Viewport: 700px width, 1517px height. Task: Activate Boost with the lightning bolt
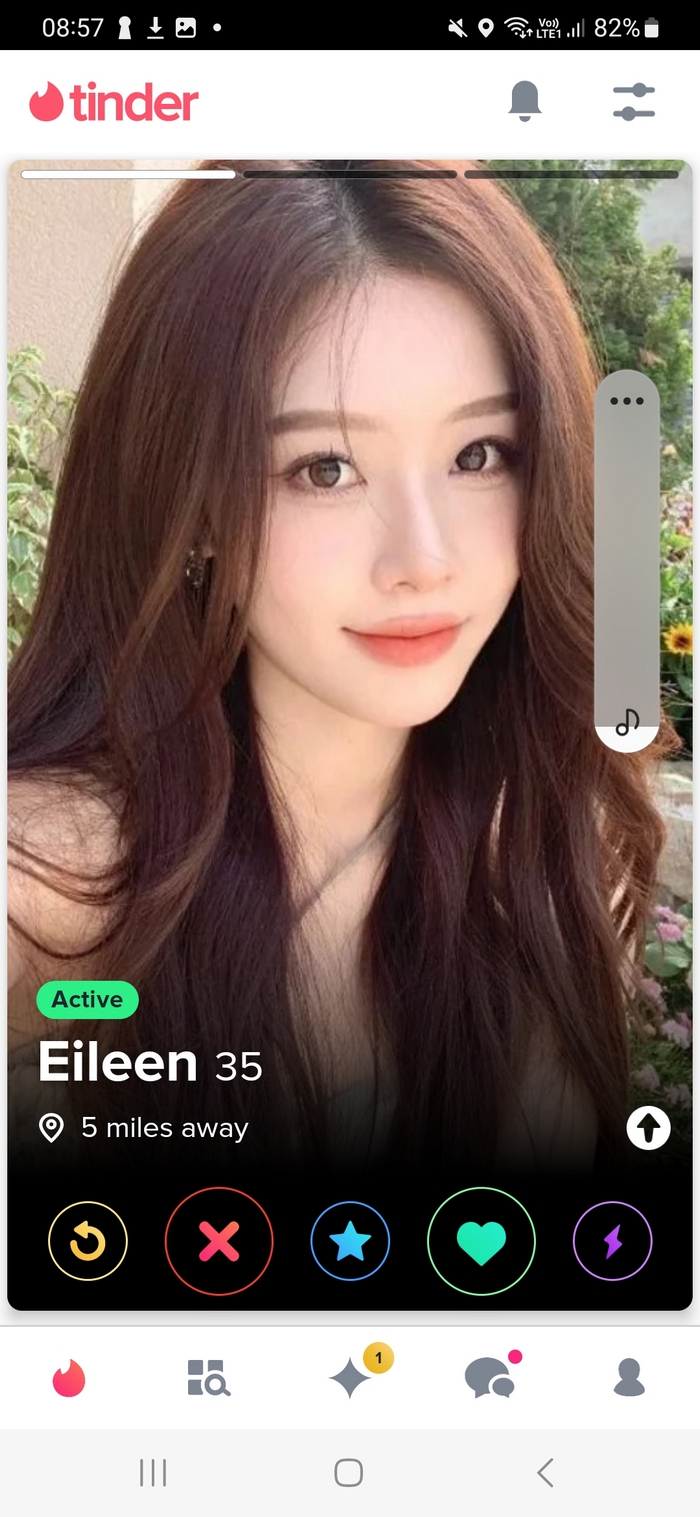(x=612, y=1241)
